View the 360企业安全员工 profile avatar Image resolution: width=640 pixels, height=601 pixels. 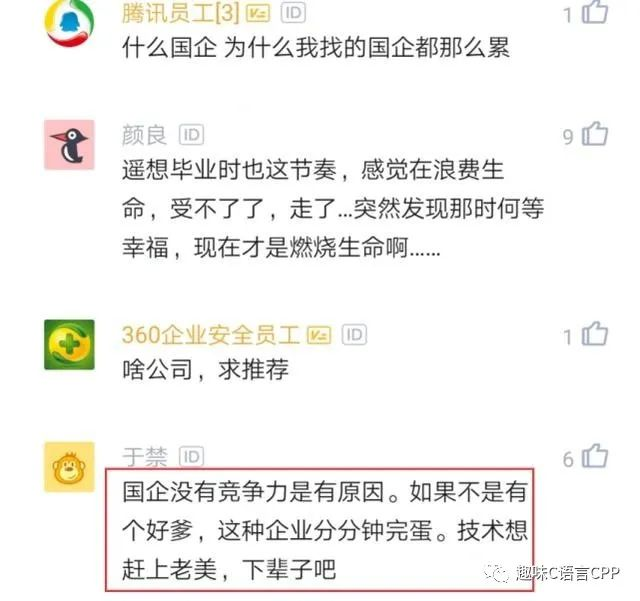click(x=70, y=345)
